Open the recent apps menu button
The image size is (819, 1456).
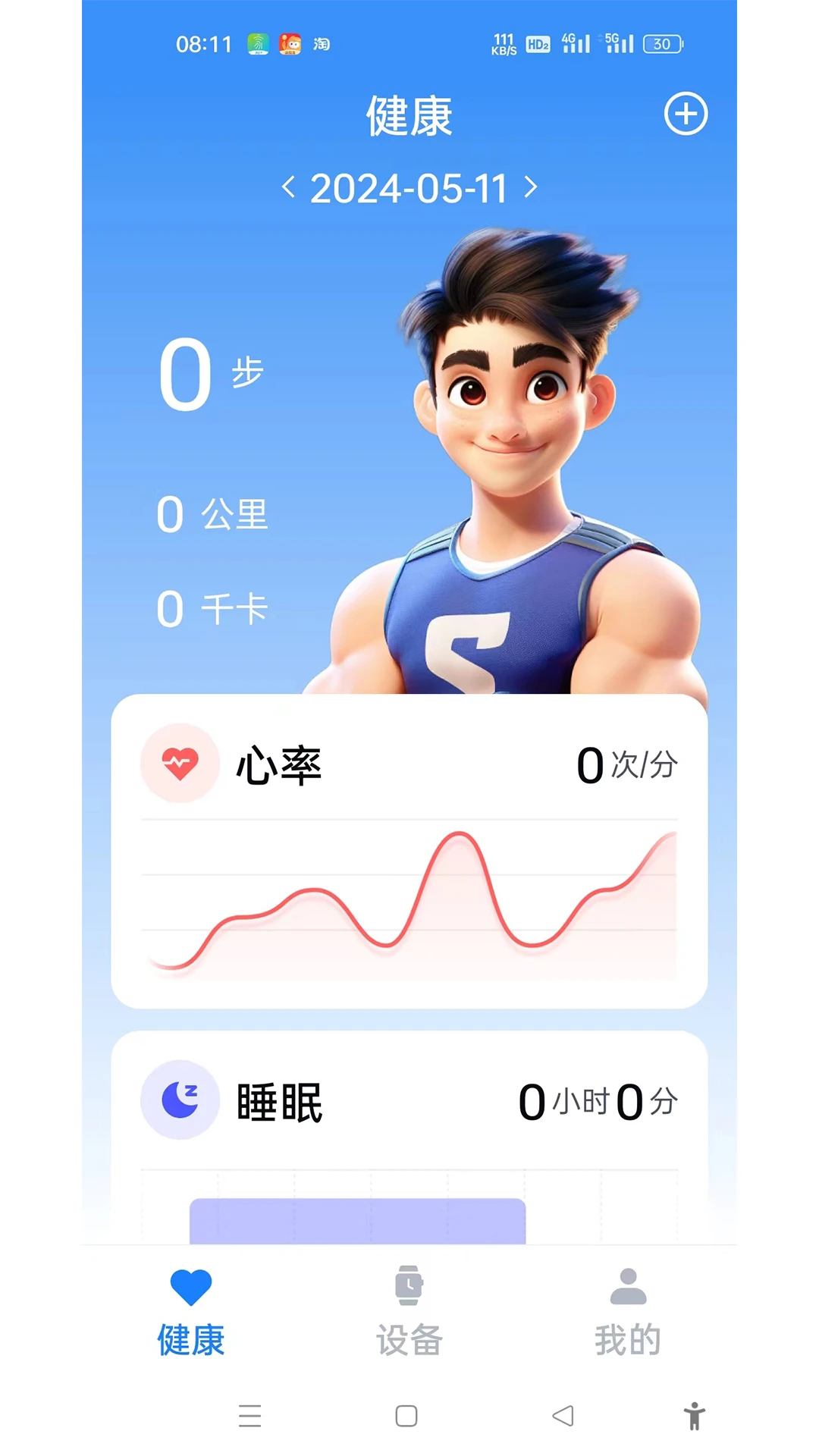(x=250, y=1415)
